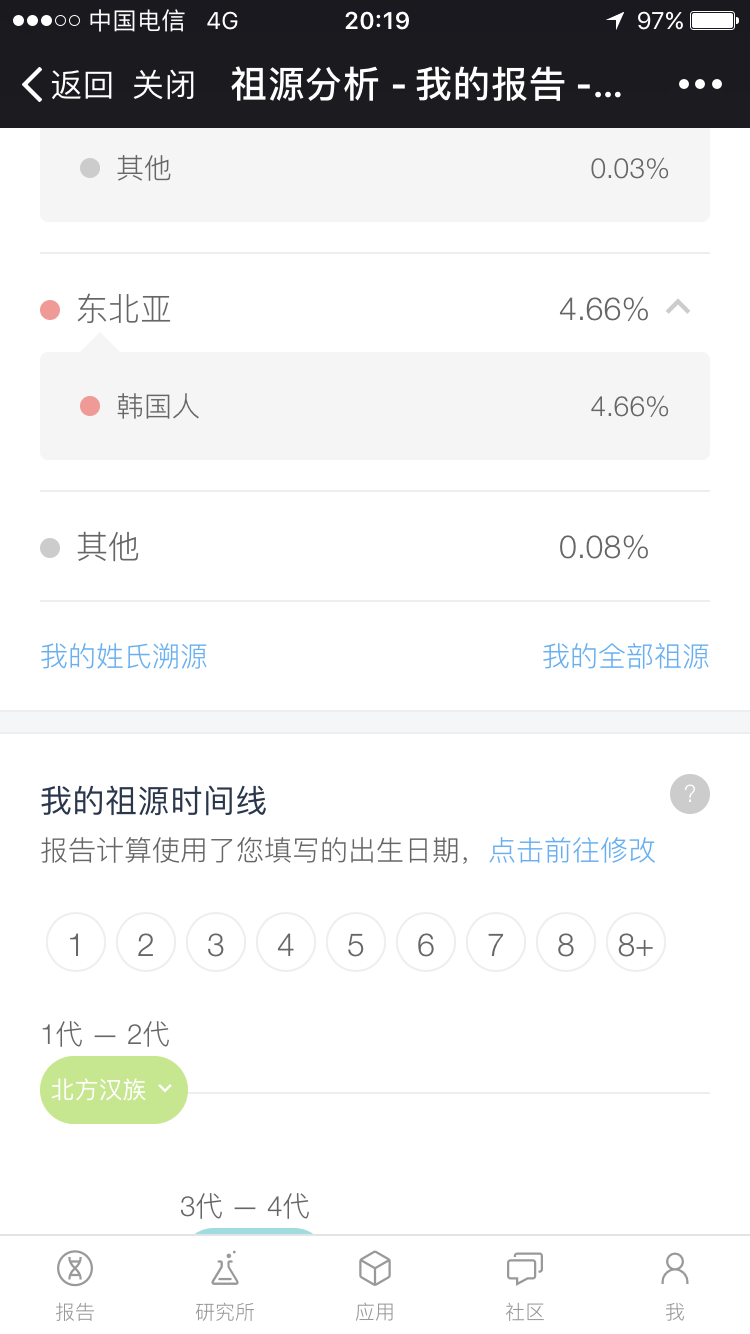Select generation 7 on the timeline
Viewport: 750px width, 1334px height.
point(496,943)
